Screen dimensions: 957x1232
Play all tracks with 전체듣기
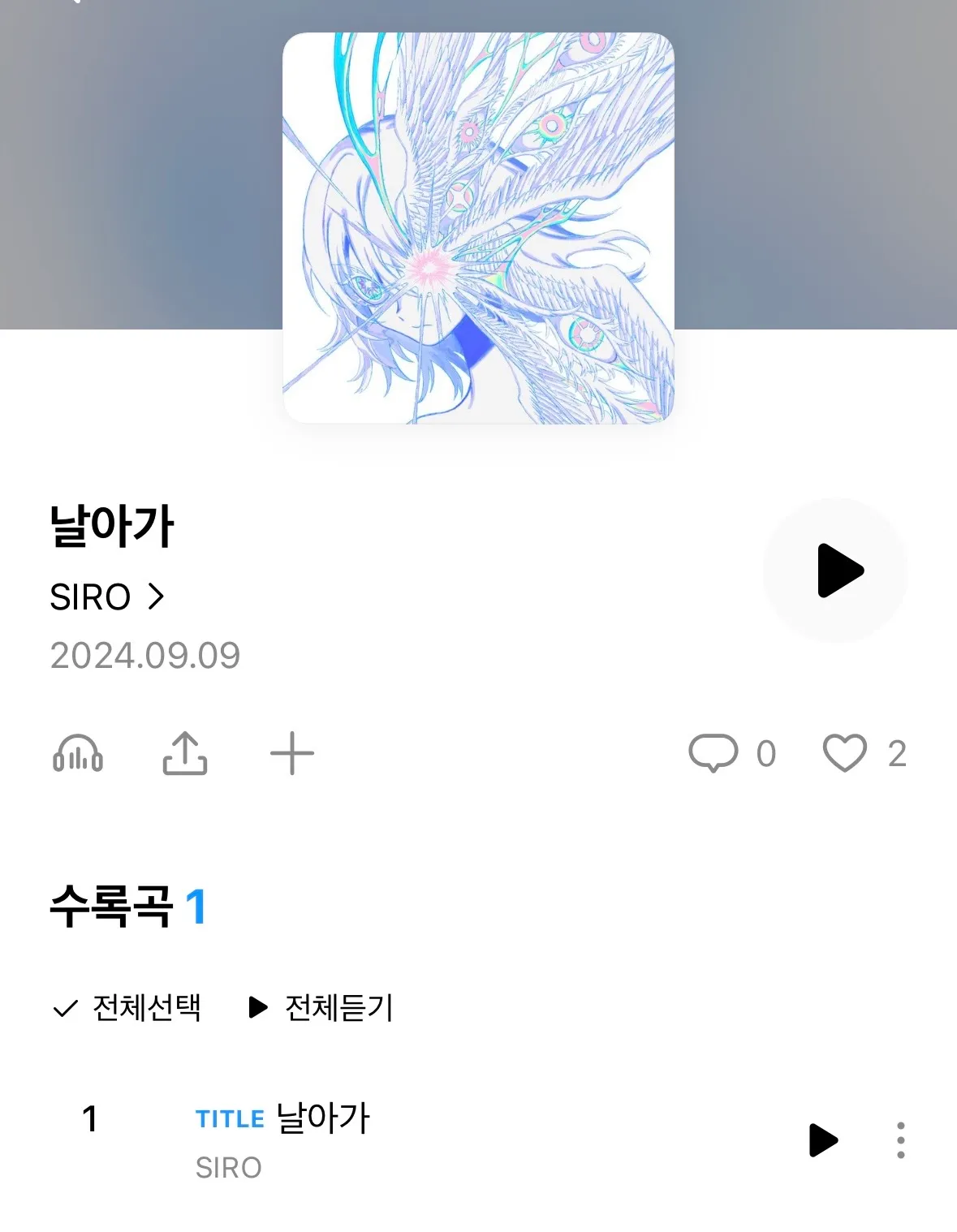click(321, 1008)
